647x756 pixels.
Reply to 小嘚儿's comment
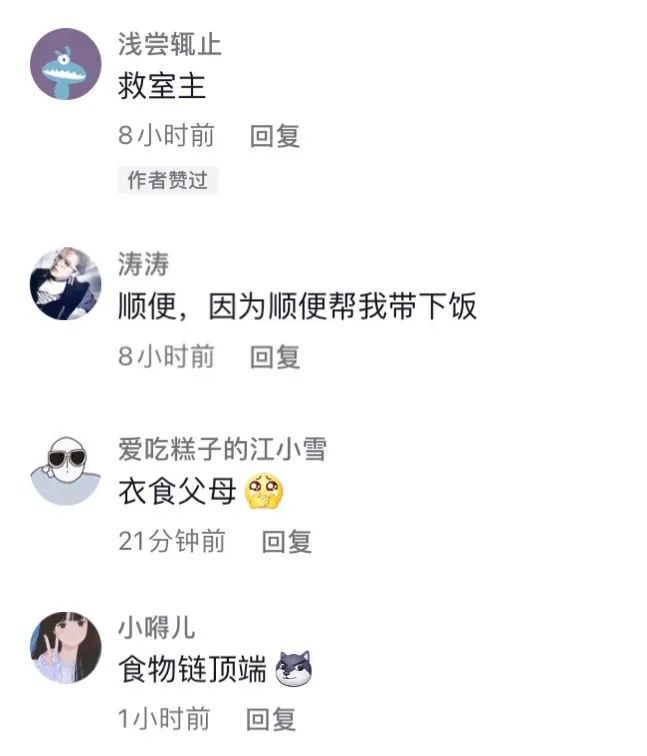point(271,718)
